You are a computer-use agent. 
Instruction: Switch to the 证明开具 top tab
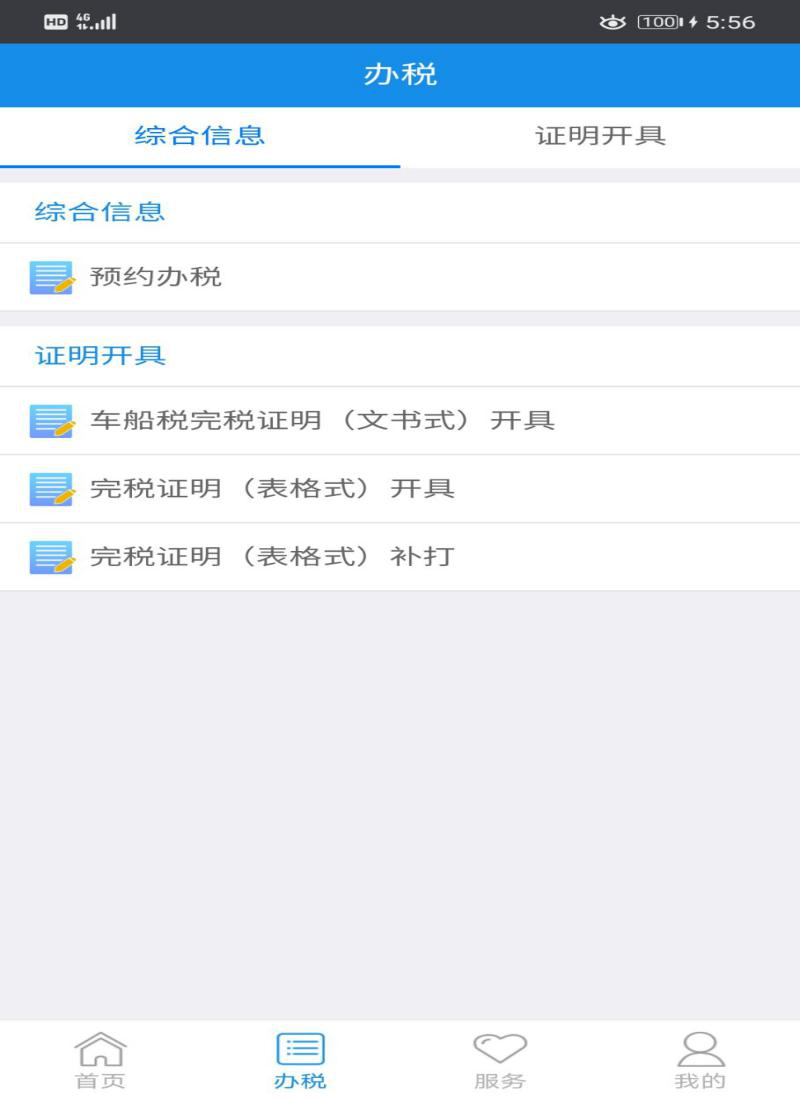pos(600,137)
